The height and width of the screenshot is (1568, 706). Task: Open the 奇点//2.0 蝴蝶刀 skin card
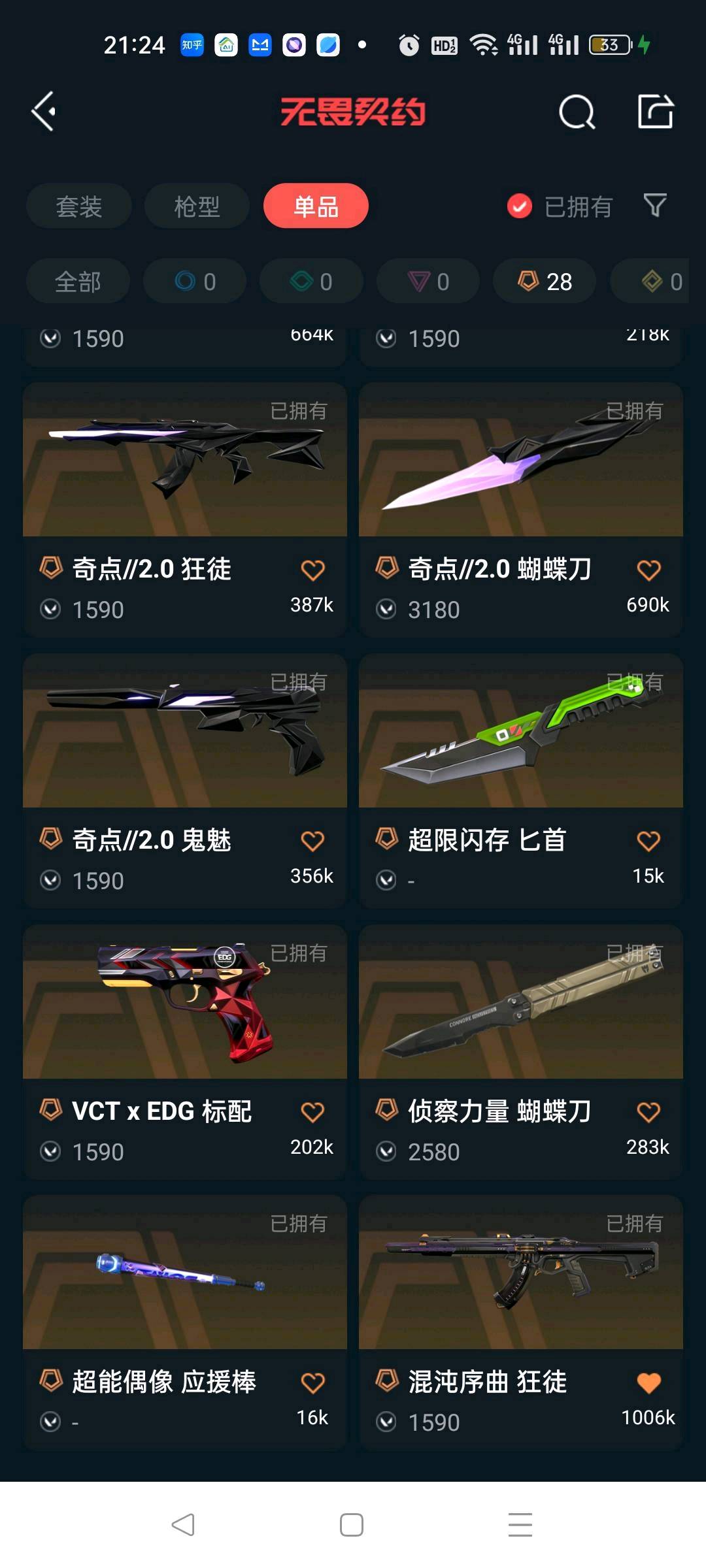pos(520,461)
